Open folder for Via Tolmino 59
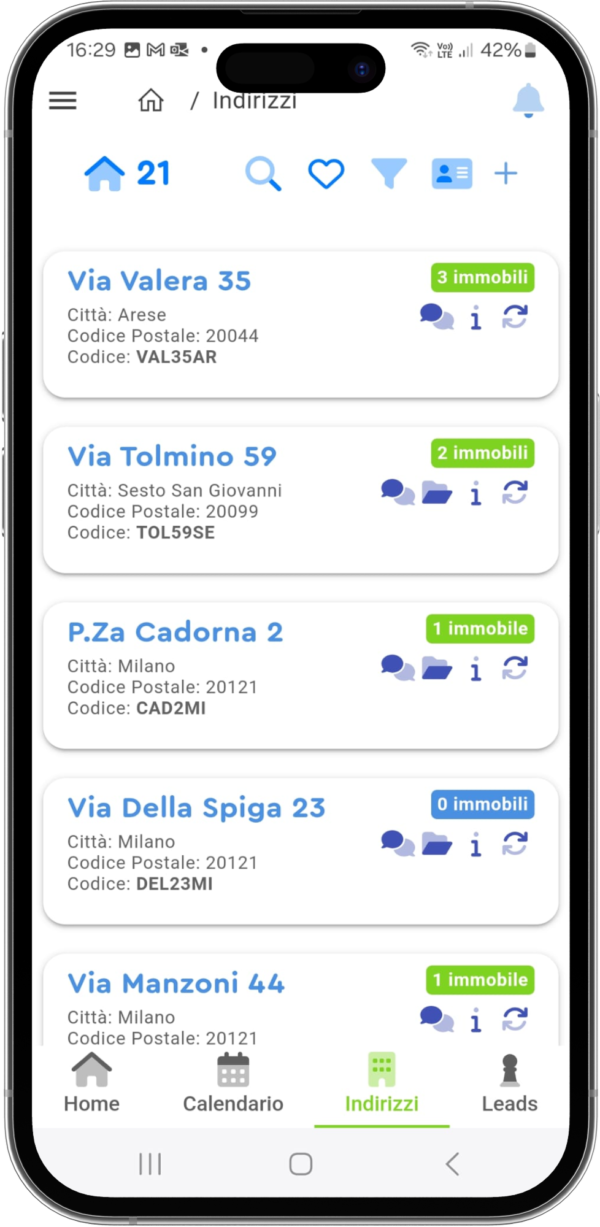Image resolution: width=600 pixels, height=1227 pixels. point(437,492)
